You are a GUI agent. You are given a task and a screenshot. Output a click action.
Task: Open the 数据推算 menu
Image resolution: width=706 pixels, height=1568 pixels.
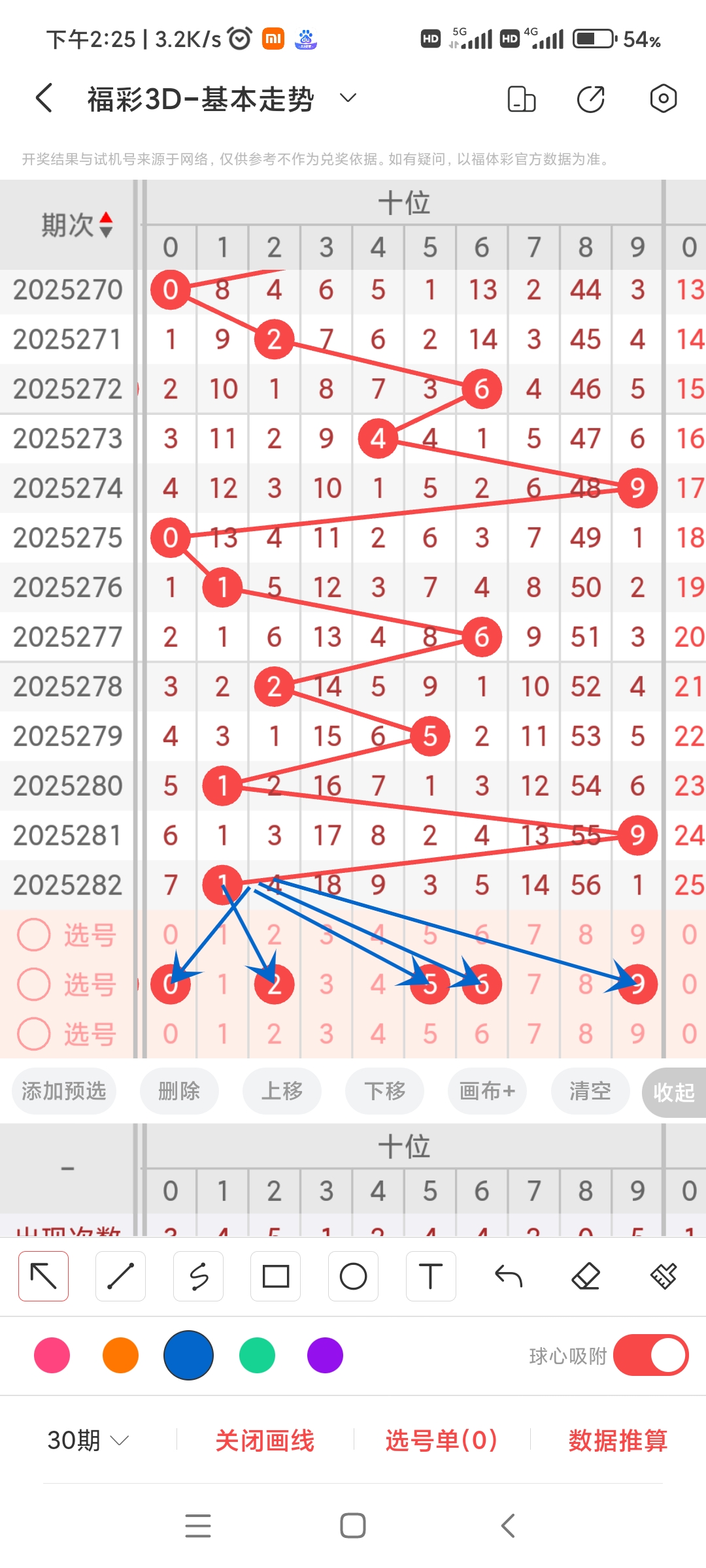pyautogui.click(x=617, y=1441)
